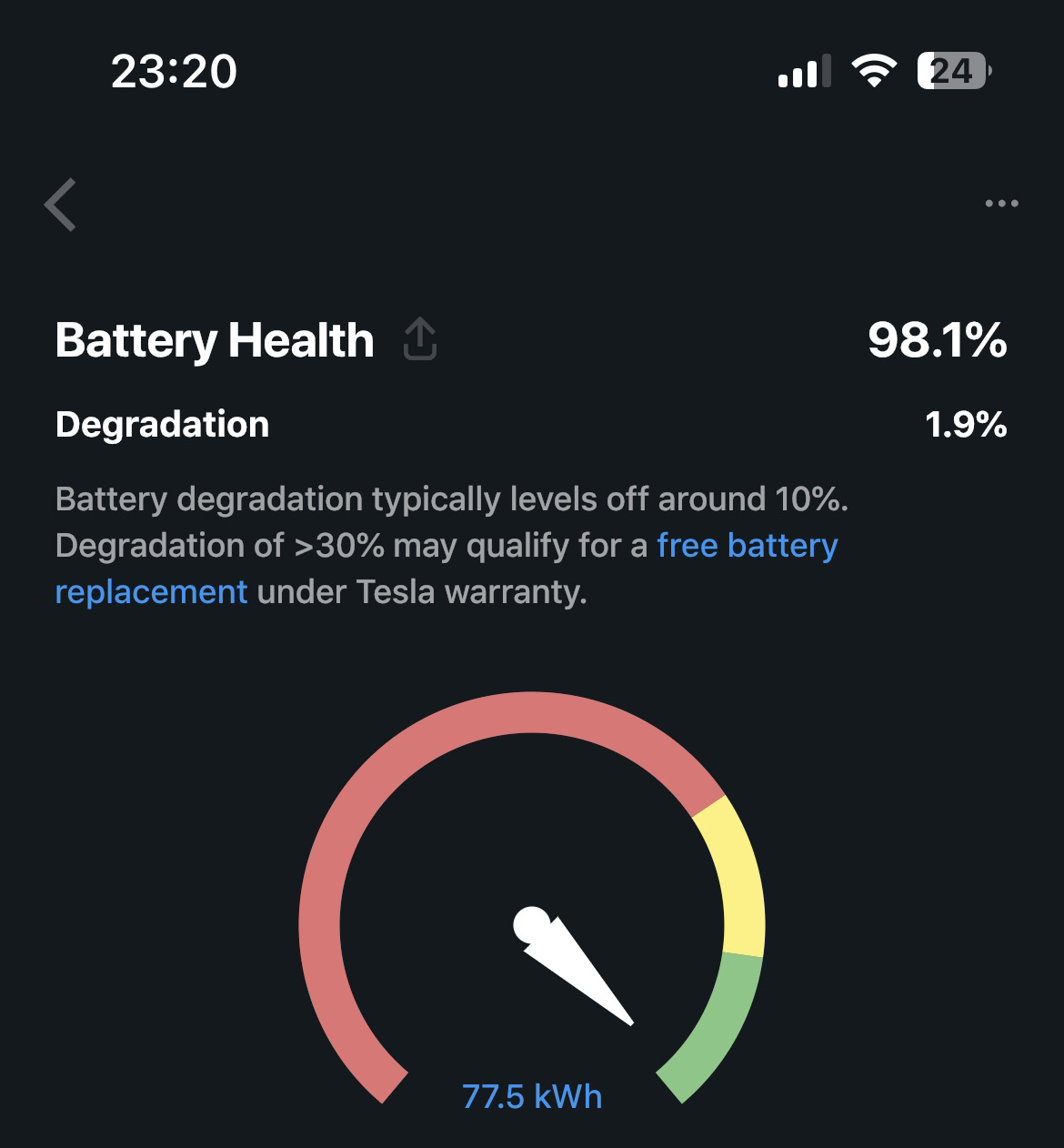Viewport: 1064px width, 1148px height.
Task: Open the three-dot overflow menu
Action: [1001, 204]
